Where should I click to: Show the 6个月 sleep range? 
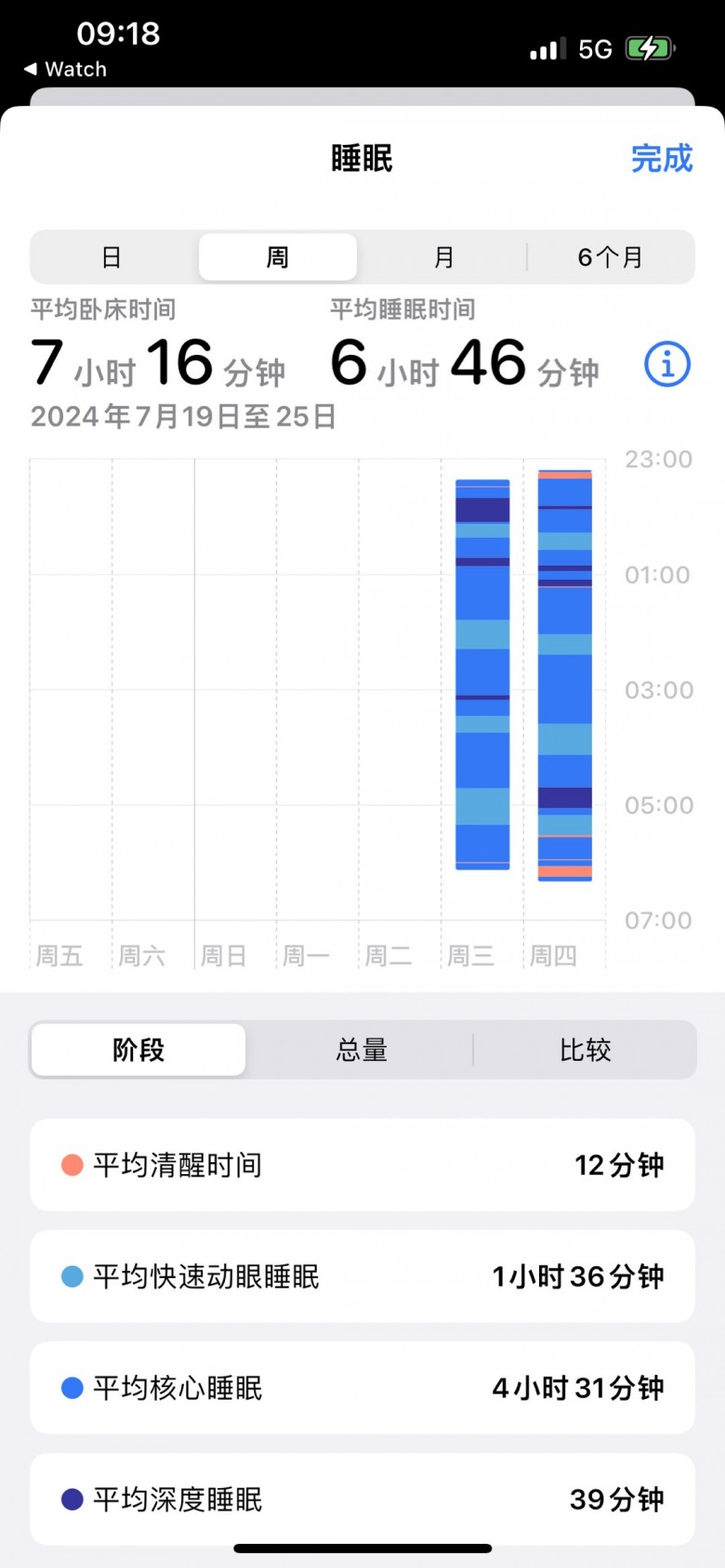611,257
